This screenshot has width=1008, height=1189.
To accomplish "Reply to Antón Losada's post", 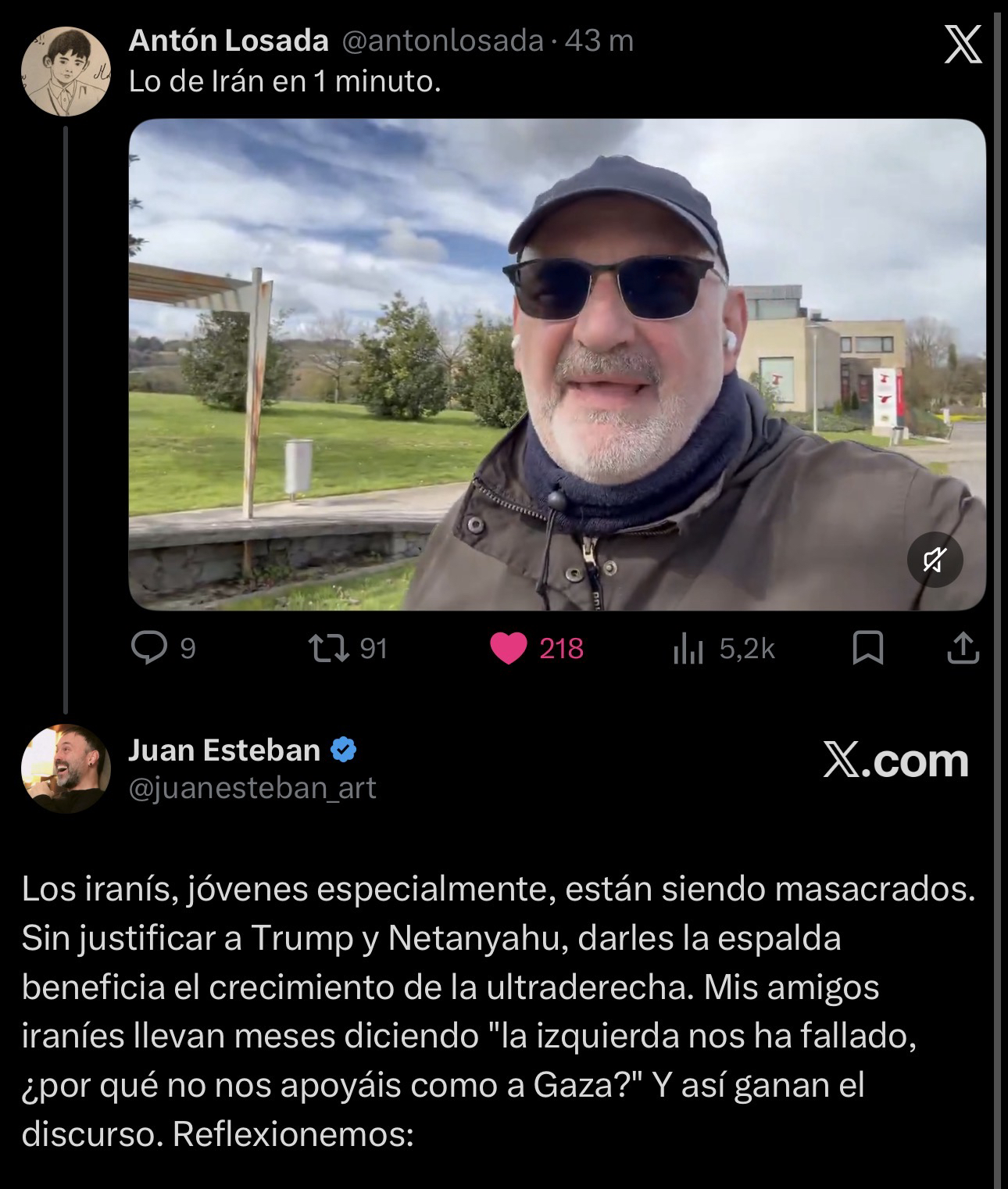I will [149, 648].
